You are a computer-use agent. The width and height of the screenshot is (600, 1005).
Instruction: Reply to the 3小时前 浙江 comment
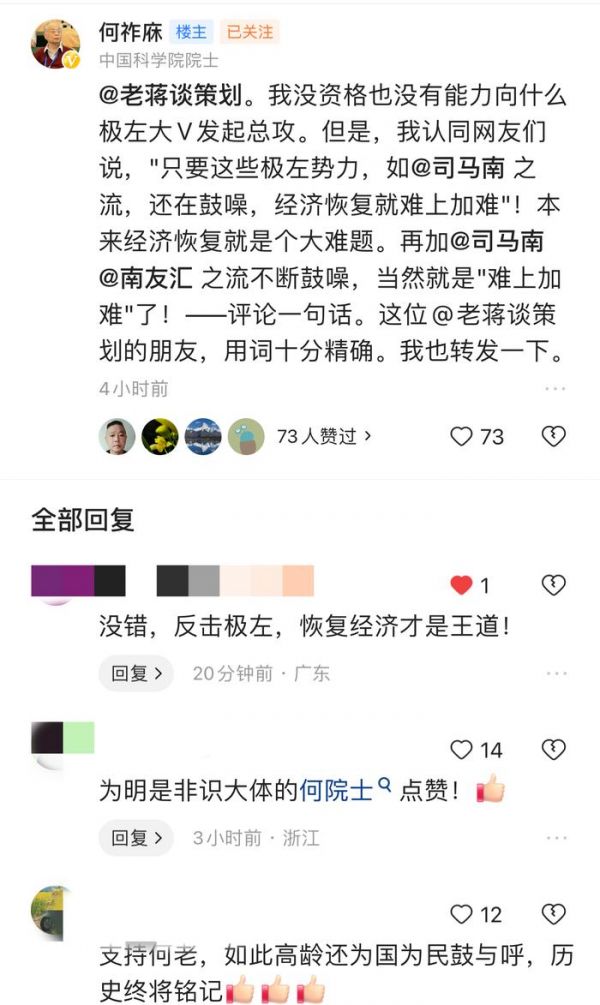pyautogui.click(x=136, y=838)
